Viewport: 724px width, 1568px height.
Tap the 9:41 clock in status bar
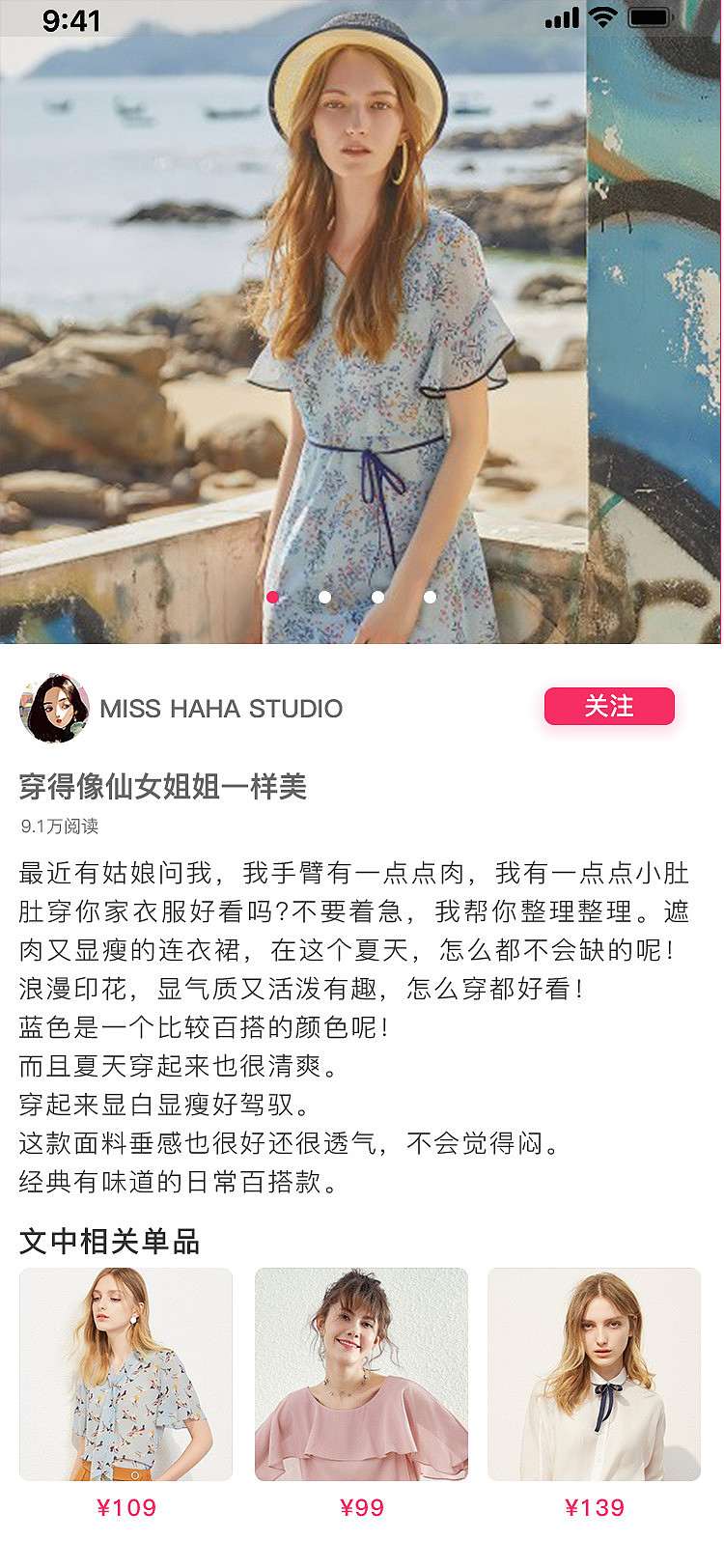point(72,19)
